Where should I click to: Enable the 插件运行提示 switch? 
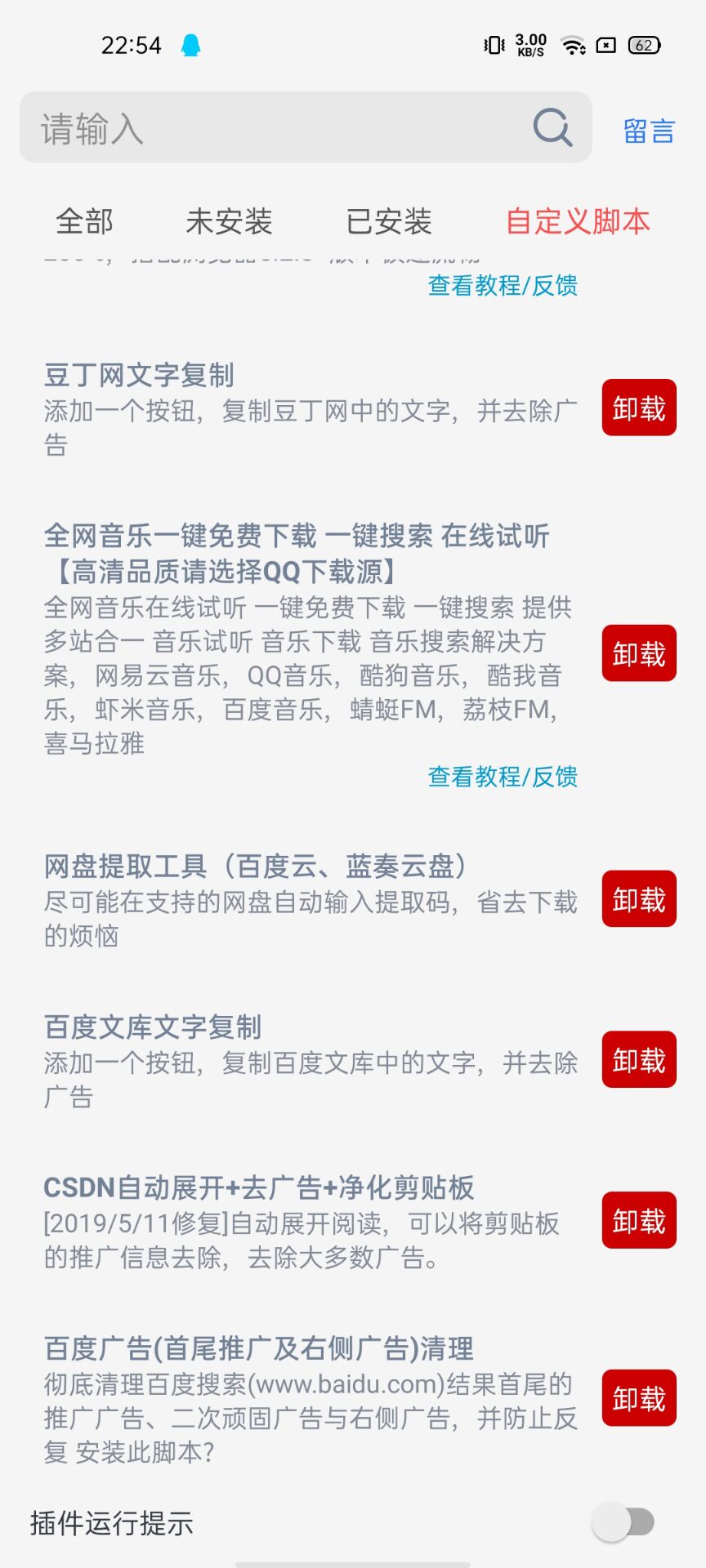point(623,1522)
